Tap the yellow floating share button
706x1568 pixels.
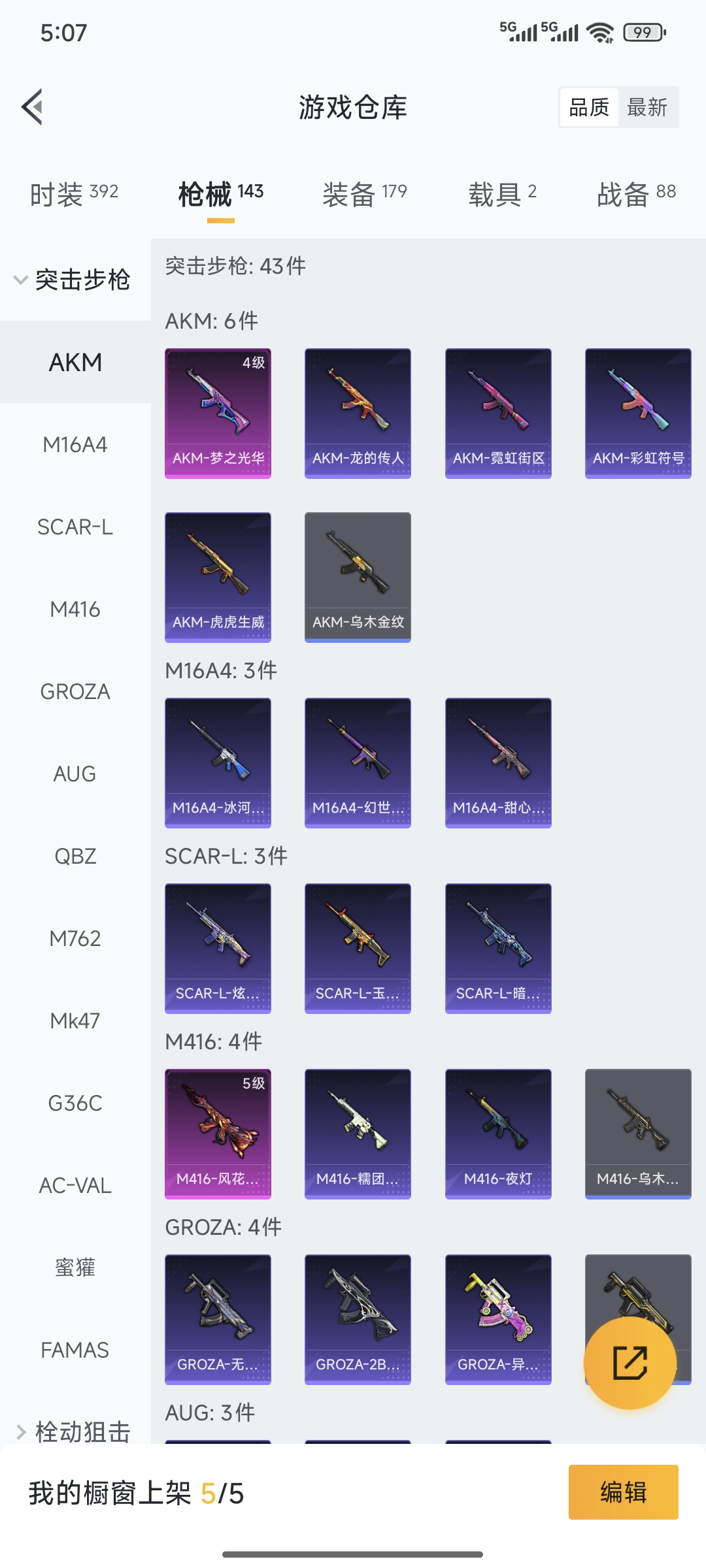pos(630,1363)
